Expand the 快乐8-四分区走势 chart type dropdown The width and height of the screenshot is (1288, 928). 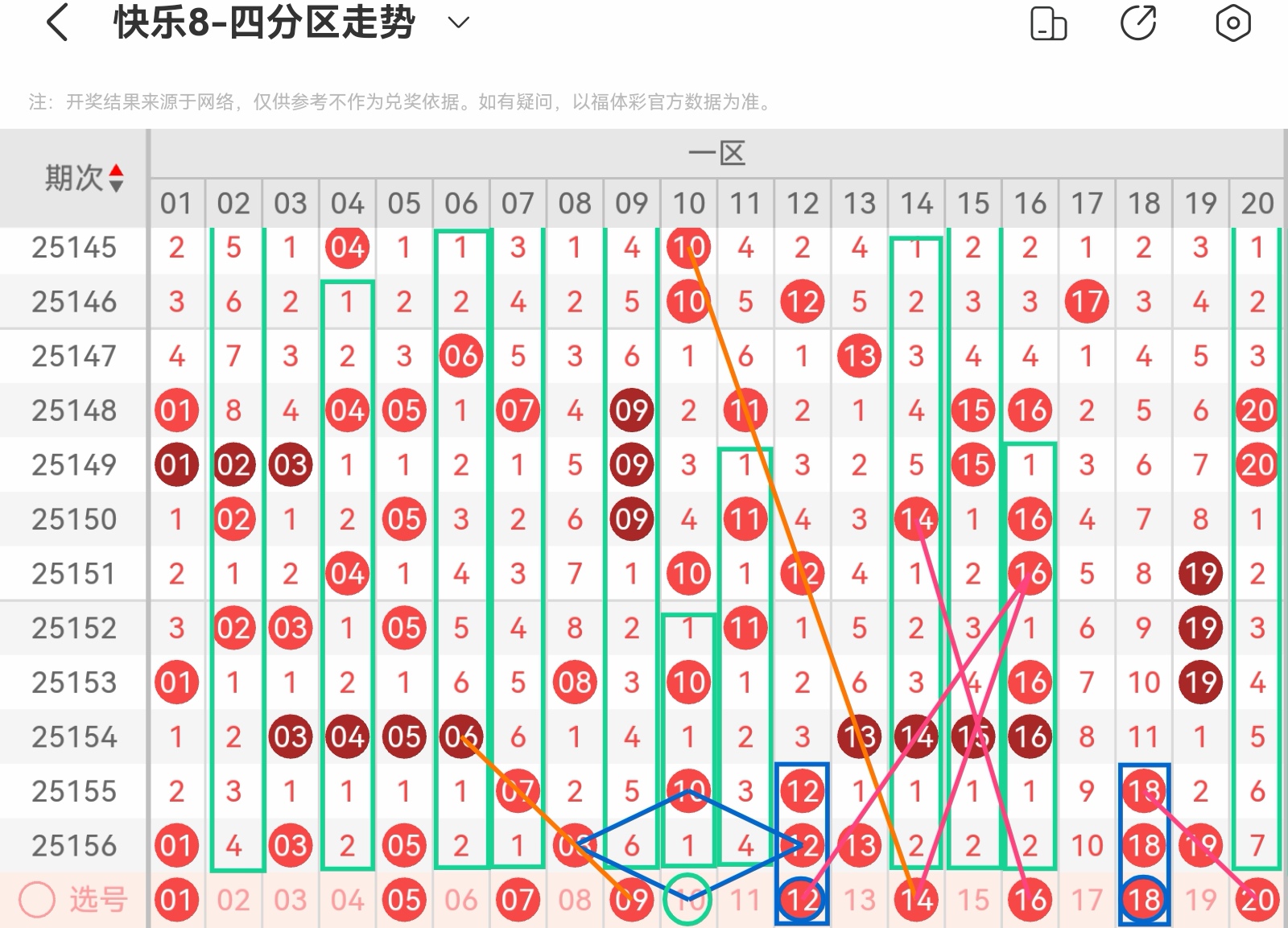pyautogui.click(x=458, y=23)
